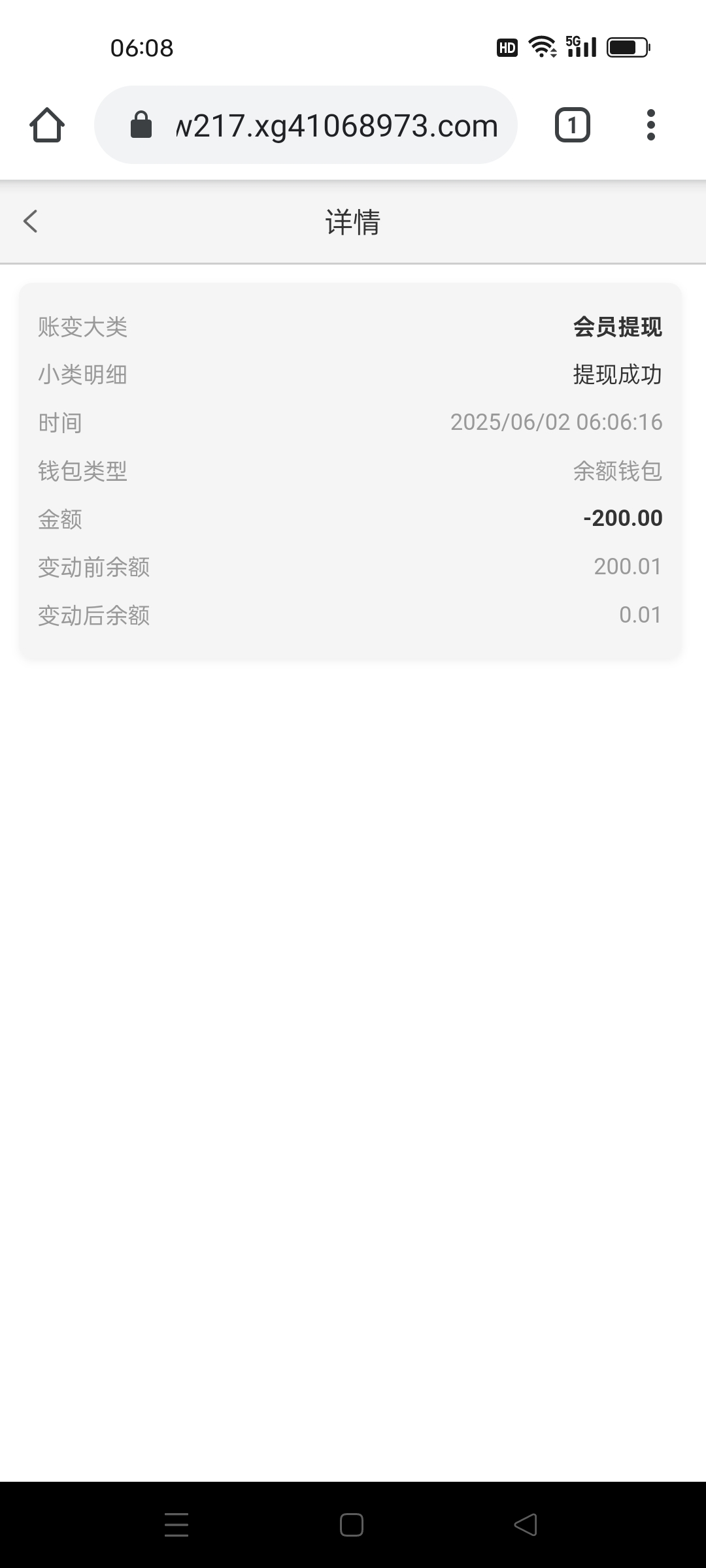Screen dimensions: 706x1568
Task: Open the browser overflow menu
Action: tap(650, 125)
